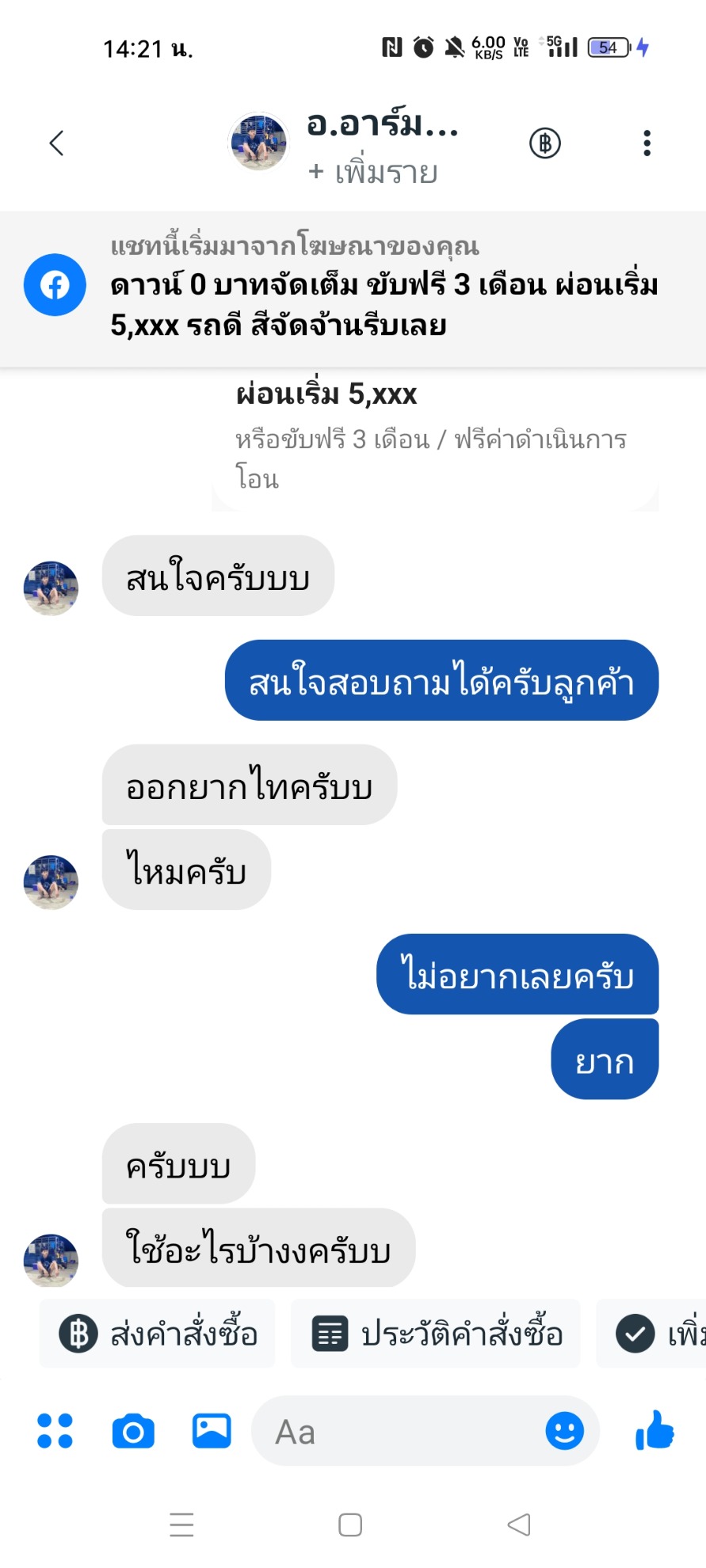This screenshot has height=1568, width=706.
Task: Tap เพิ่มราย label under contact name
Action: [x=373, y=172]
